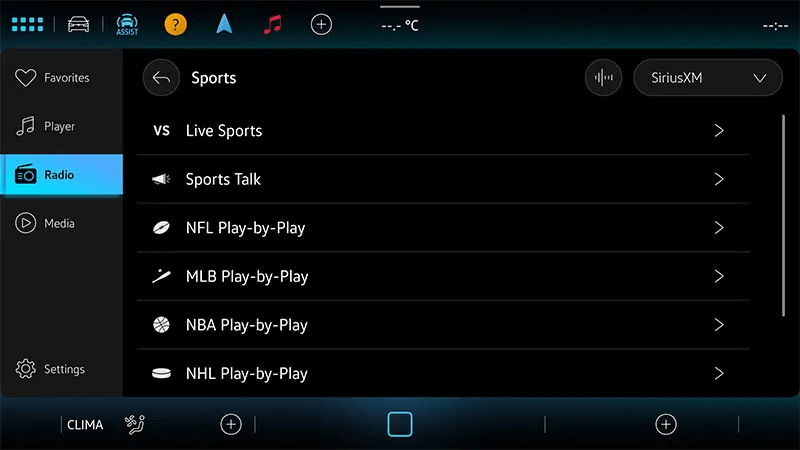Switch to the Media tab
The width and height of the screenshot is (800, 450).
[x=61, y=224]
